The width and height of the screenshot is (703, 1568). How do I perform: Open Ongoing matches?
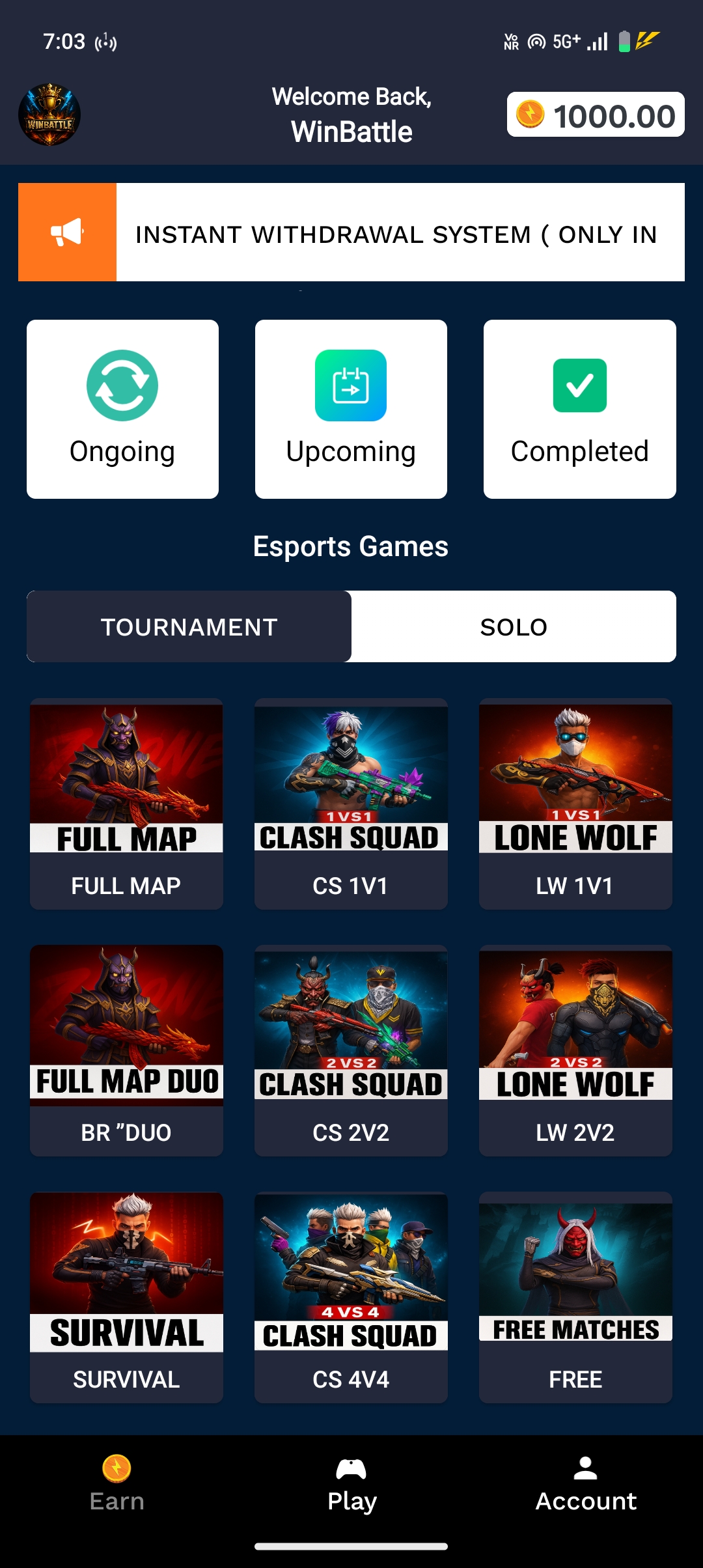122,409
